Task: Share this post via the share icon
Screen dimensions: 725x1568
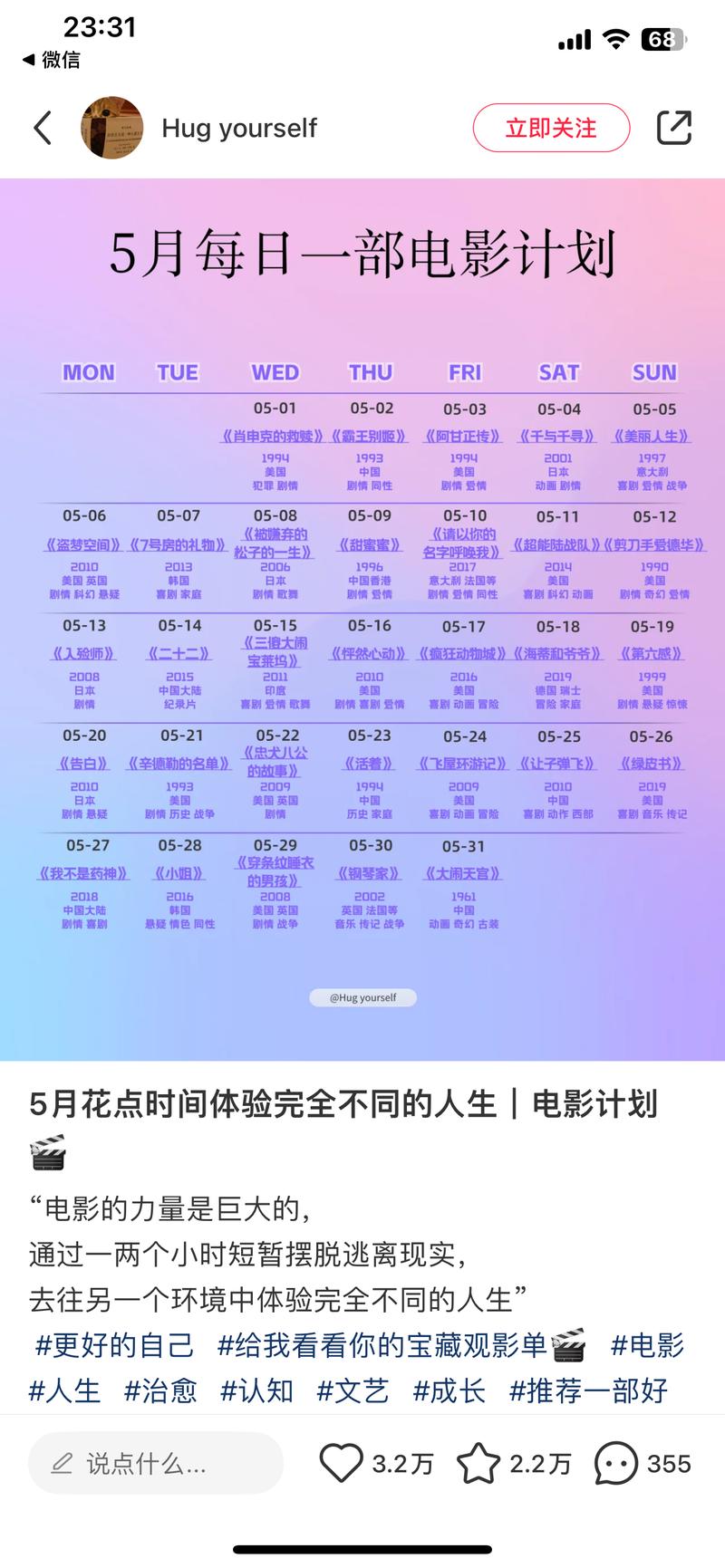Action: 673,128
